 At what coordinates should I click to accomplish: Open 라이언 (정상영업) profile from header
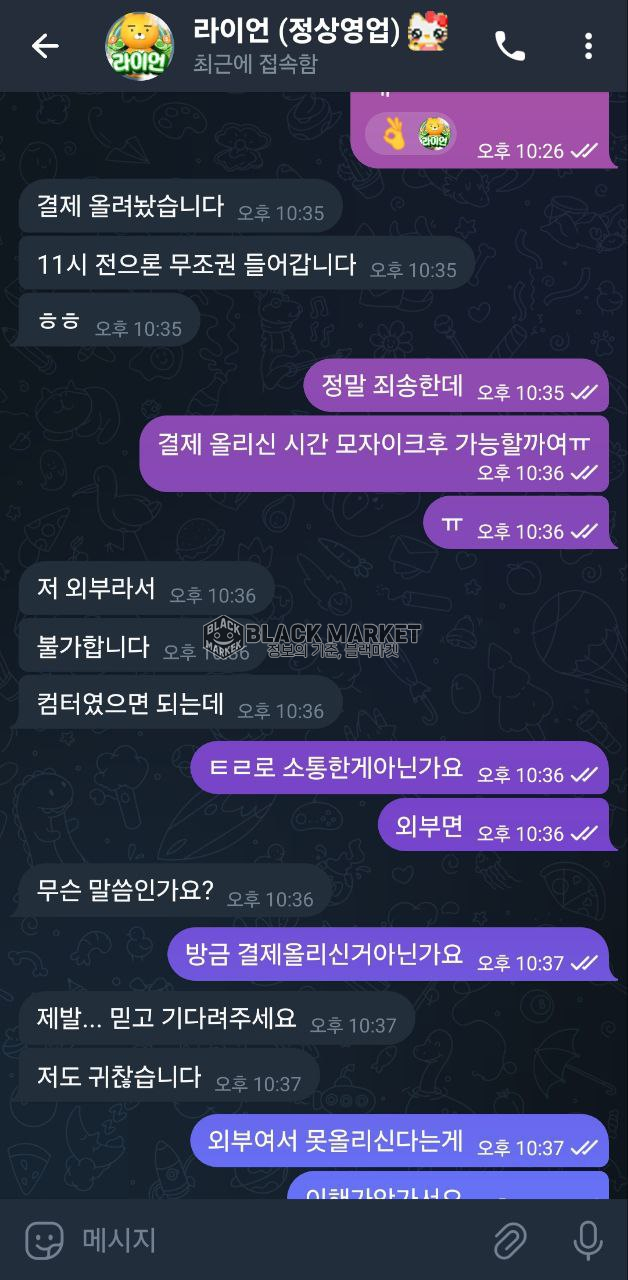300,46
